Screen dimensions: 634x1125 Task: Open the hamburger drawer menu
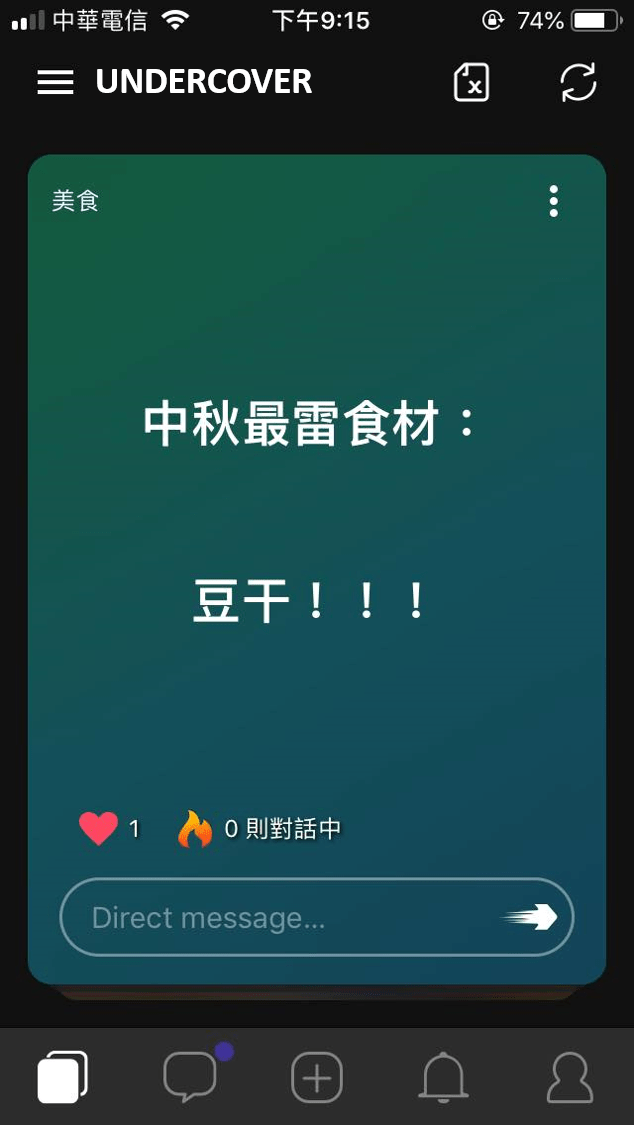(x=55, y=83)
